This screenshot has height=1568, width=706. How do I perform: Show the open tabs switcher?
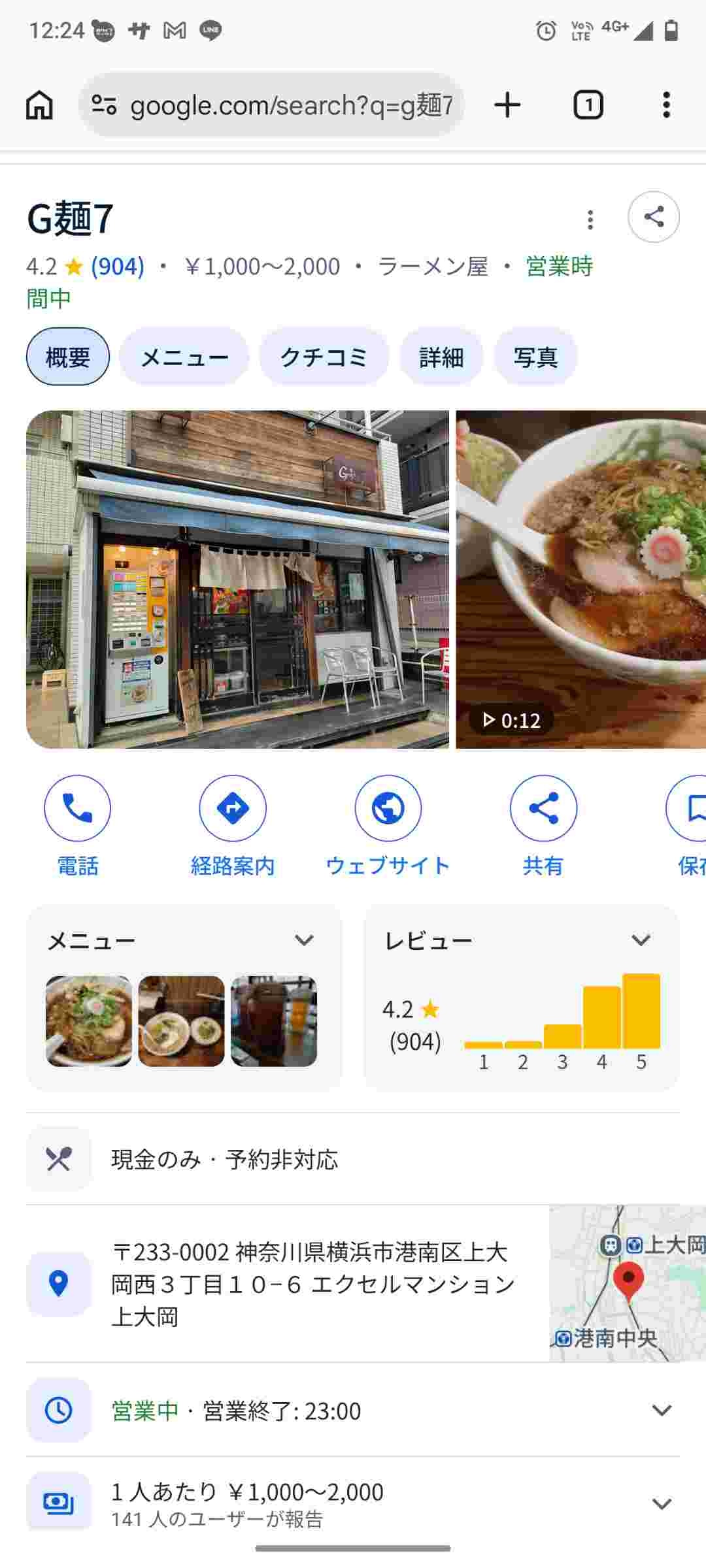point(588,105)
